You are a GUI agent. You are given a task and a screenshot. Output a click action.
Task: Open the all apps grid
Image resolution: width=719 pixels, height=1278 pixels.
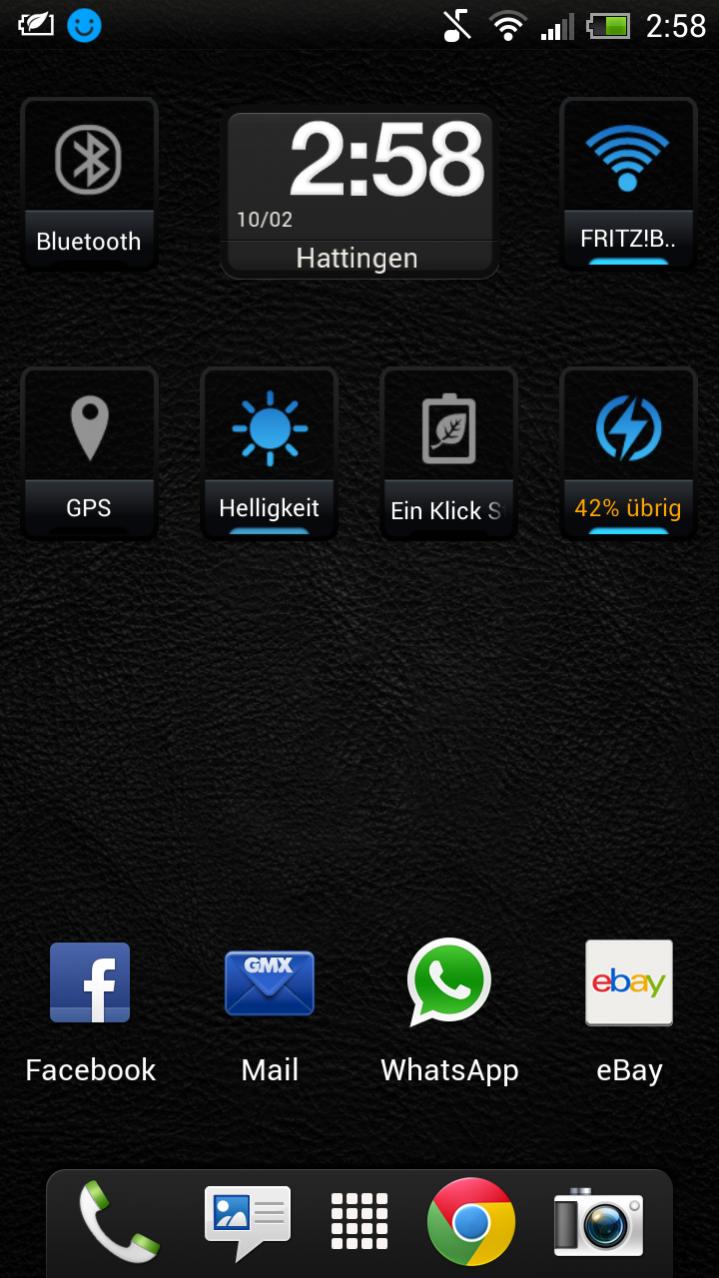[x=359, y=1221]
